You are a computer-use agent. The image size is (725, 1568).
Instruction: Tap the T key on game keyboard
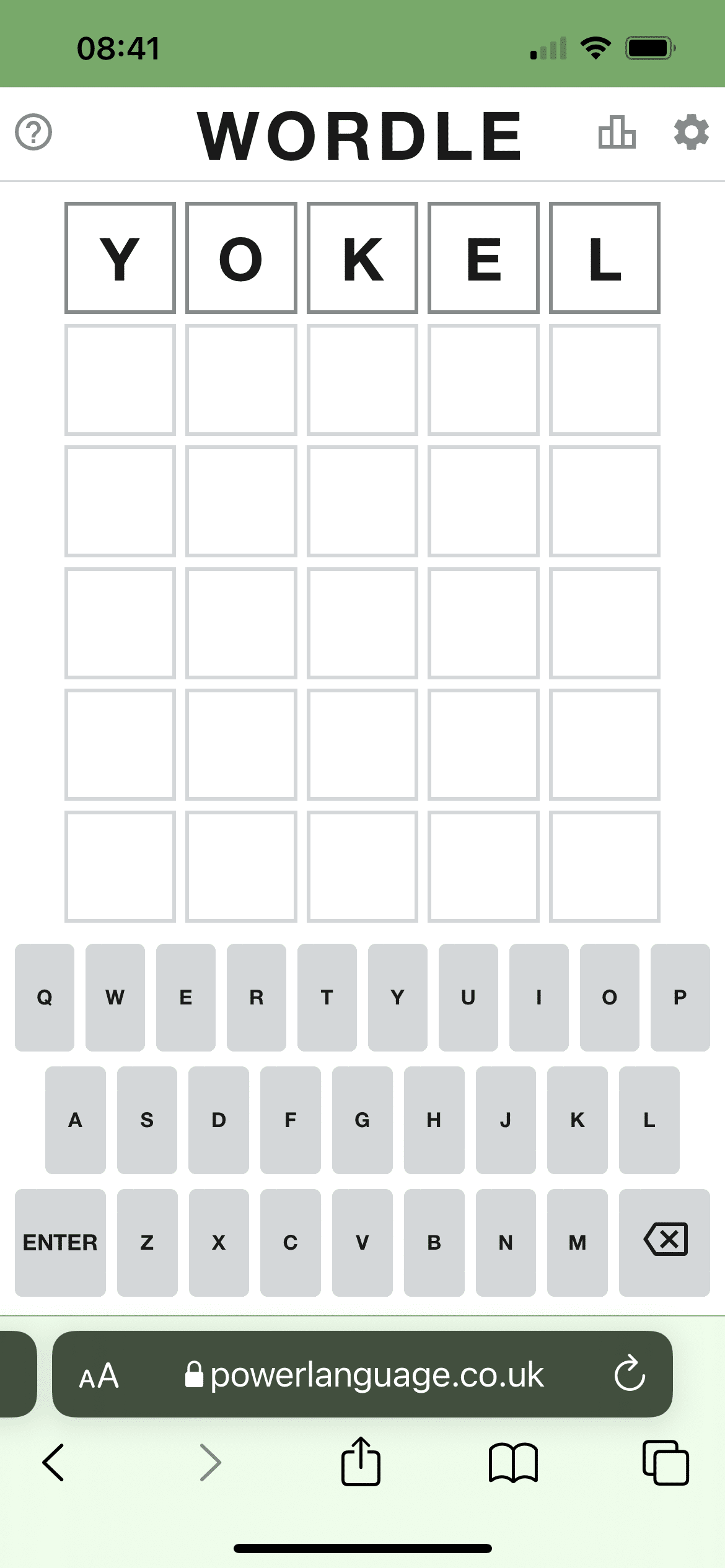click(x=327, y=997)
